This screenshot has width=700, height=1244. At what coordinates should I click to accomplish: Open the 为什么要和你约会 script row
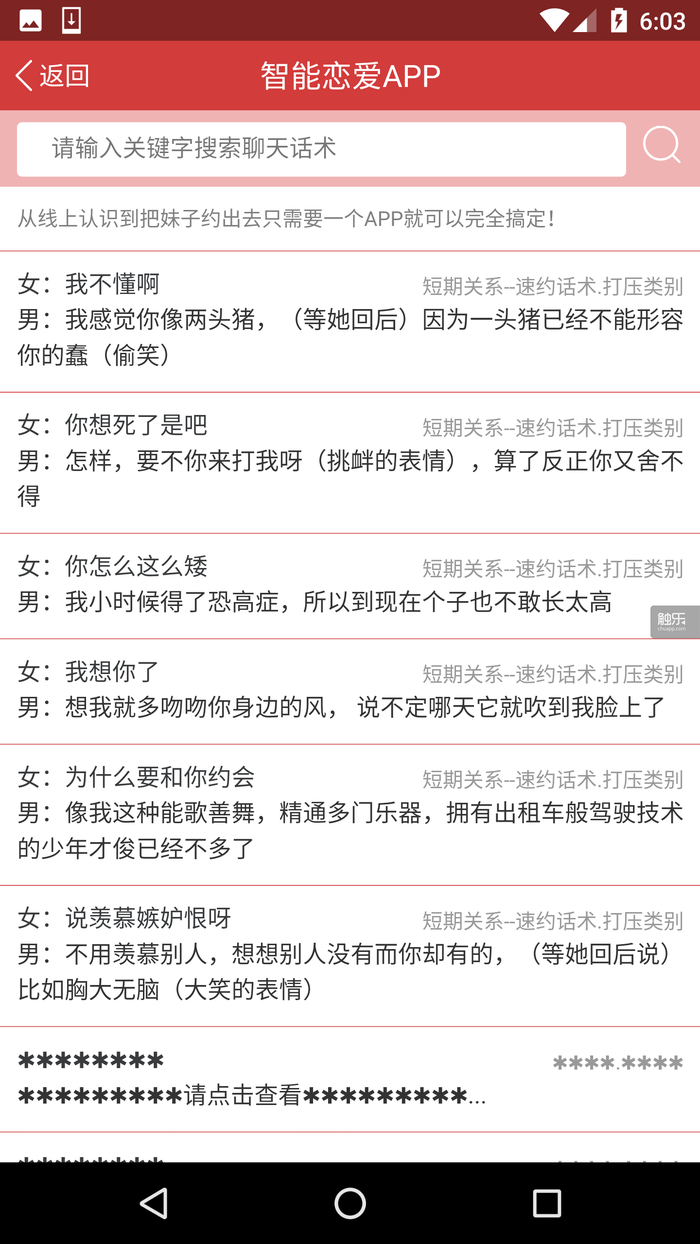[x=350, y=813]
